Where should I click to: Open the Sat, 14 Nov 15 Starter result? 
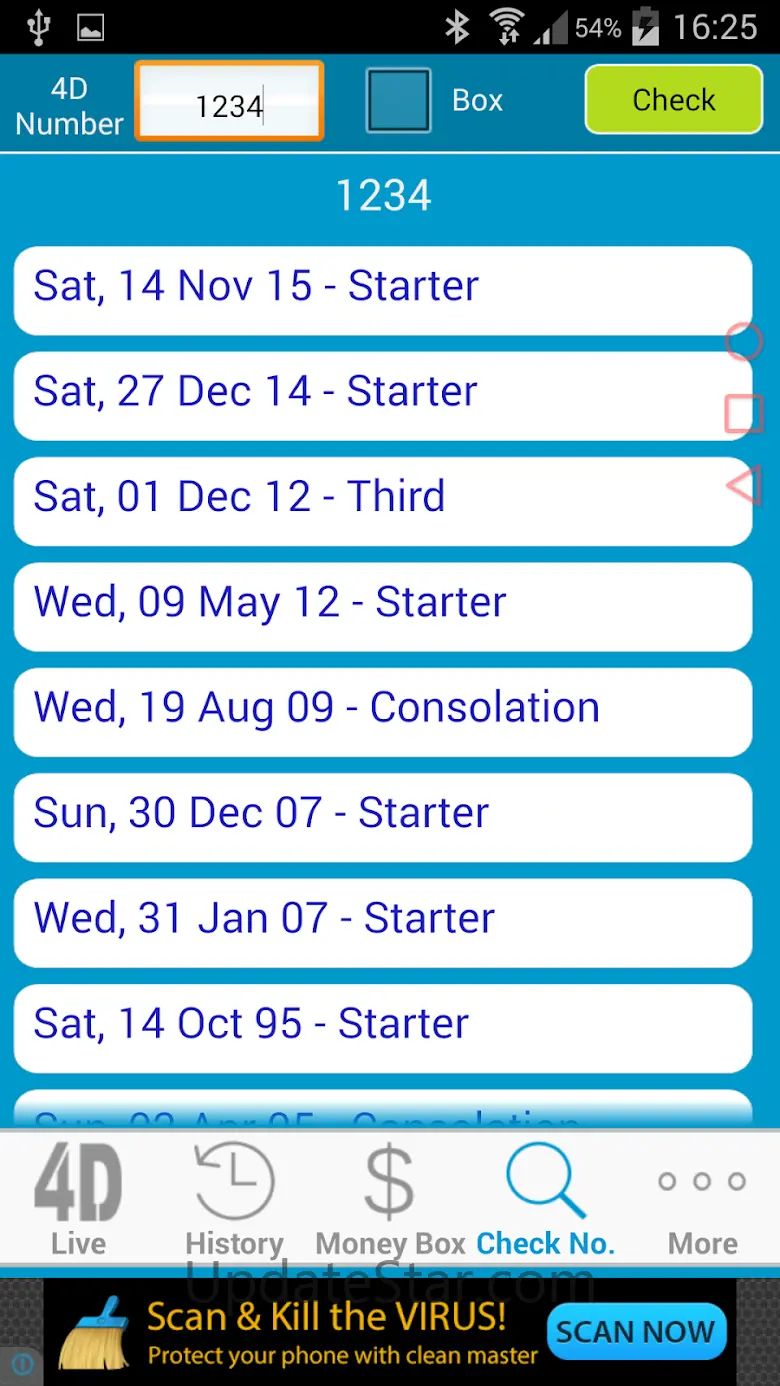coord(382,287)
